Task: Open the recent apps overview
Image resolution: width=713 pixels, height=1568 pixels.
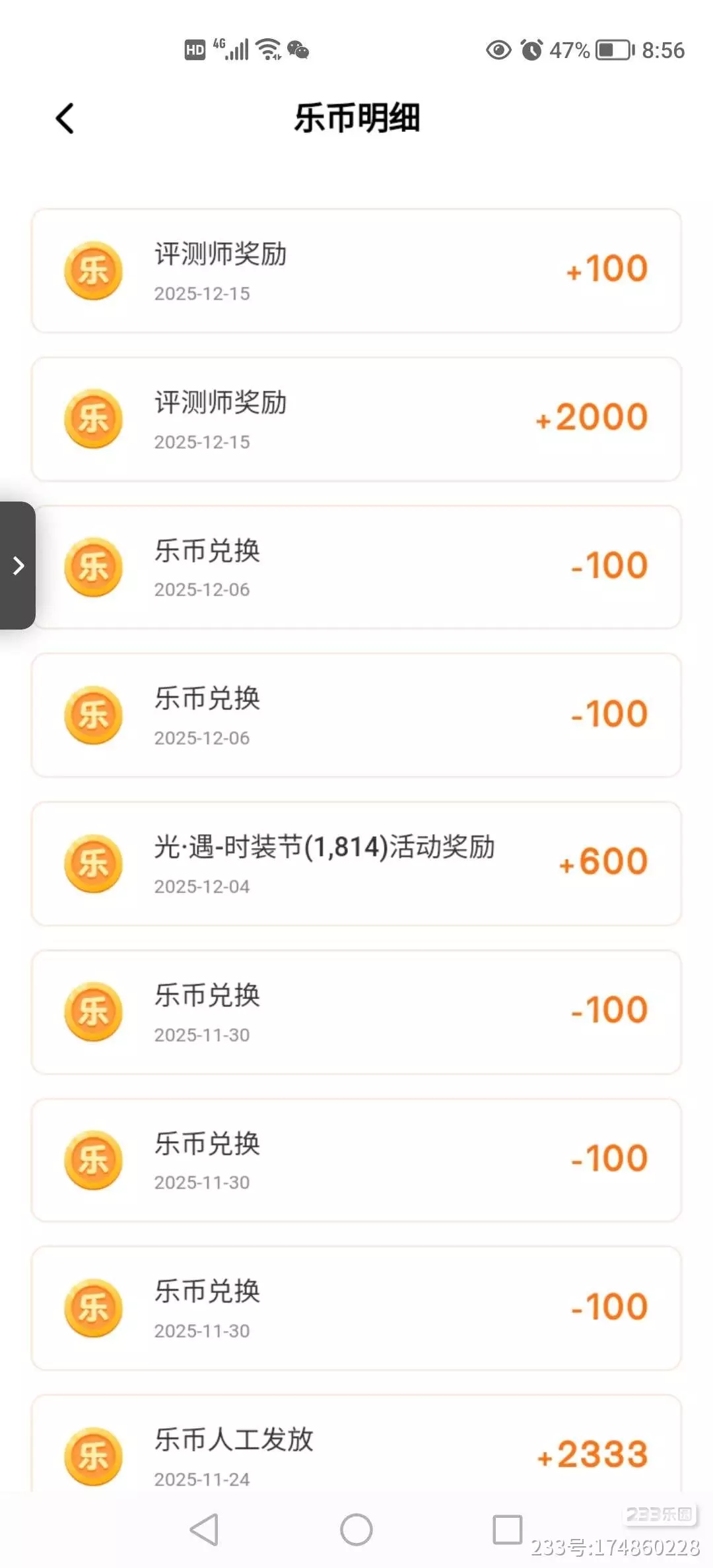Action: coord(507,1530)
